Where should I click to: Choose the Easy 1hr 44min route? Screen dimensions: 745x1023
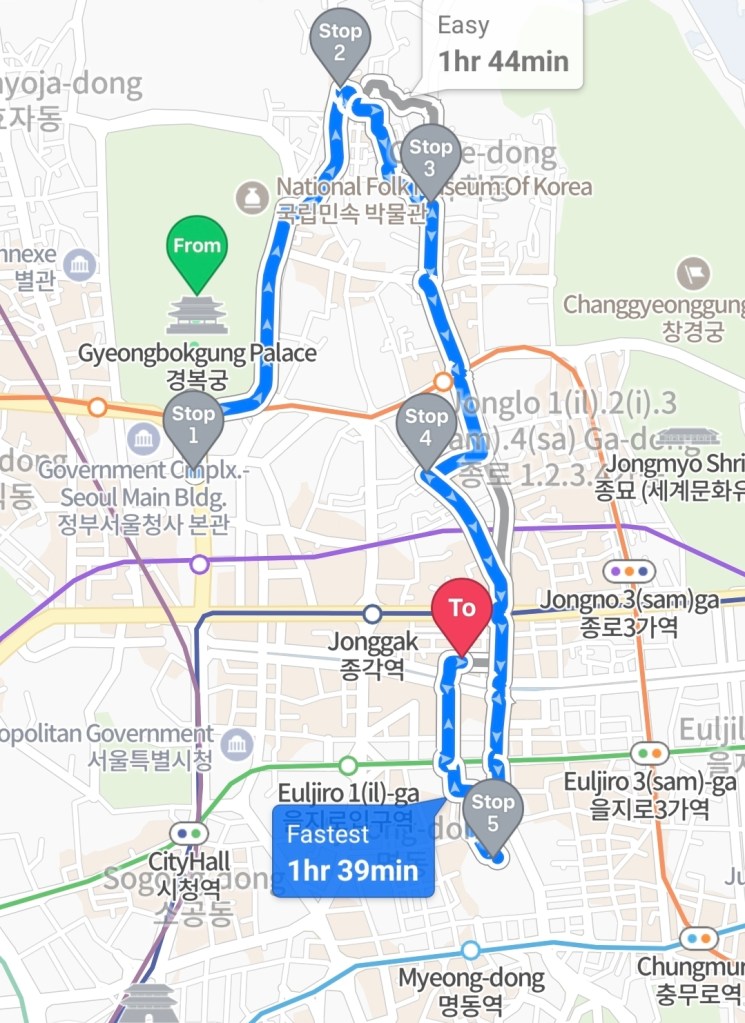(x=502, y=44)
